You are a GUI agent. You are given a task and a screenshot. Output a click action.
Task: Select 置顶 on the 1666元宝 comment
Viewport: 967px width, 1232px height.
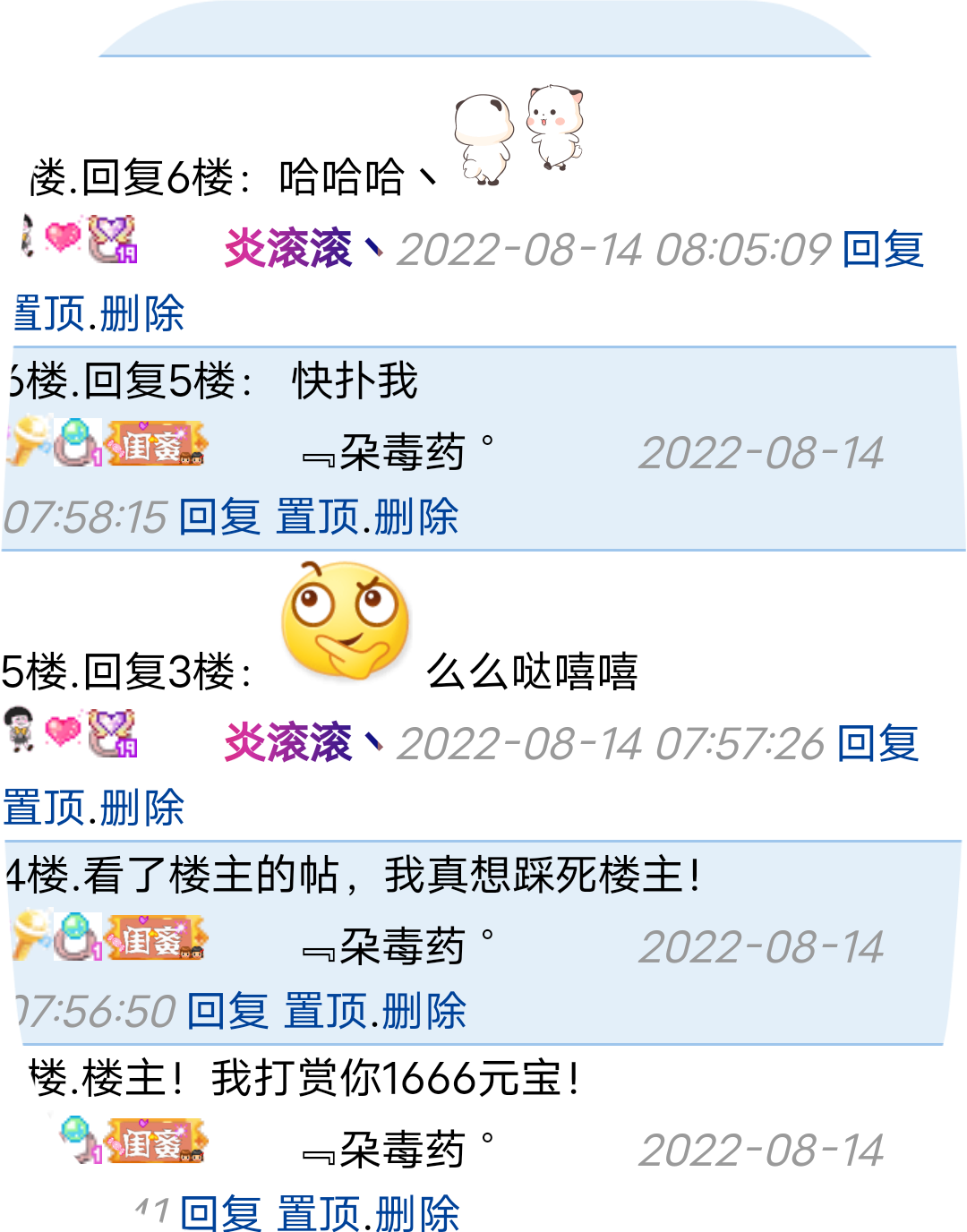tap(319, 1214)
